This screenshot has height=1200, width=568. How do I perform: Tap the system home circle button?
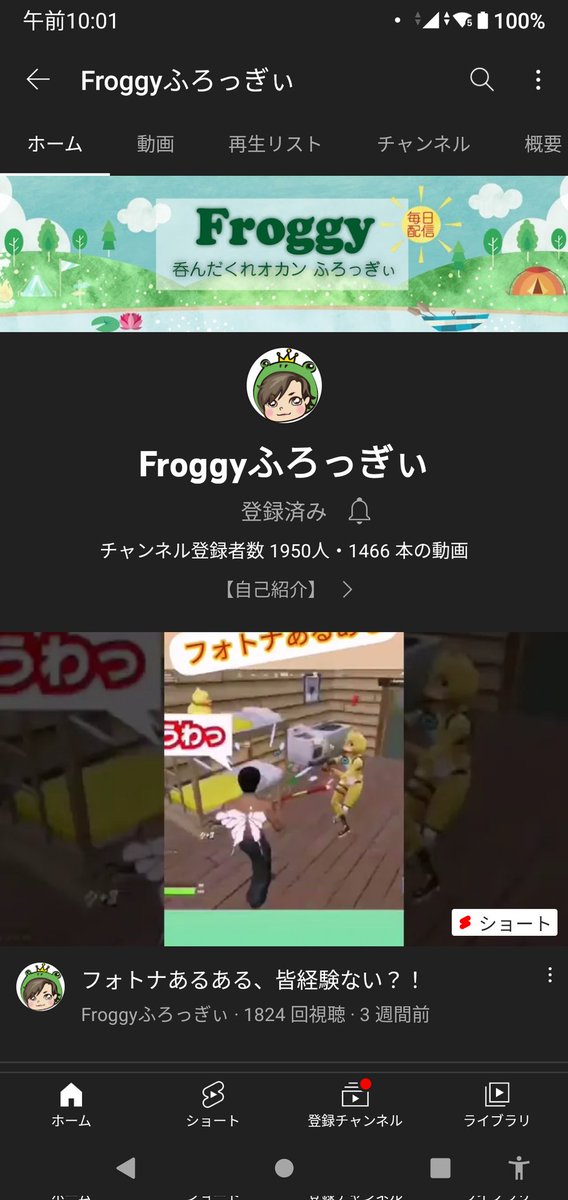284,1167
